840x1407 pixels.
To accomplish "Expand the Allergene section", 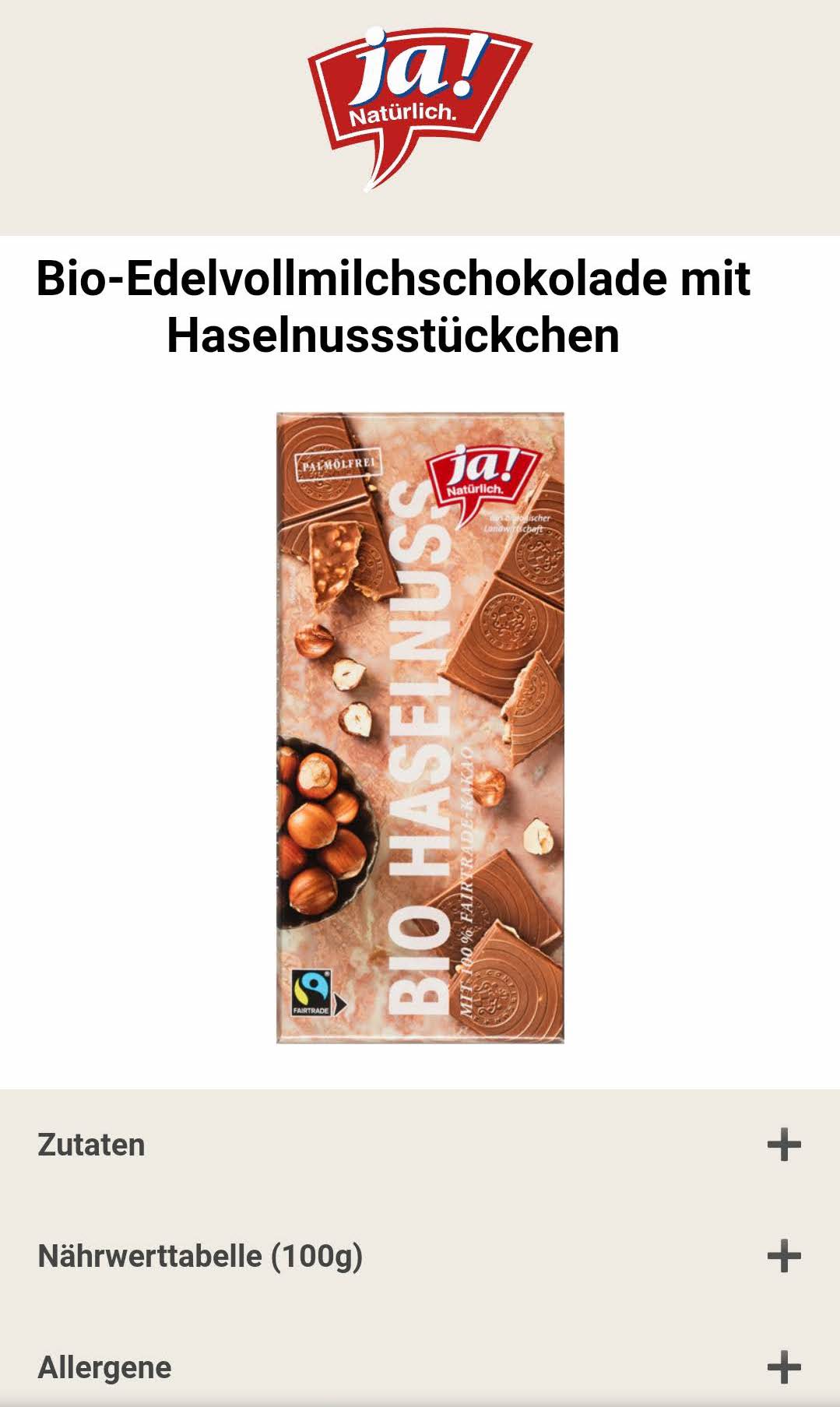I will (420, 1367).
